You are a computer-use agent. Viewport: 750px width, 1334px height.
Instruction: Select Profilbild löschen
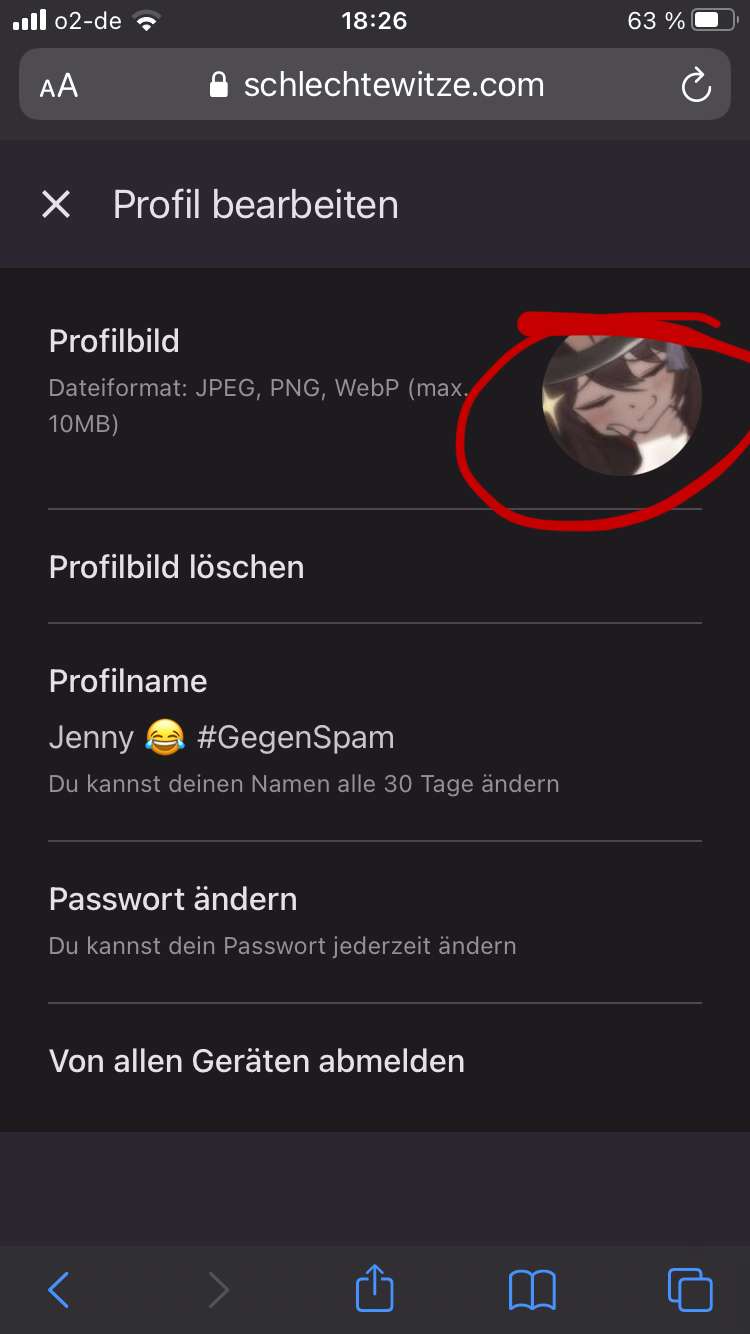[176, 567]
